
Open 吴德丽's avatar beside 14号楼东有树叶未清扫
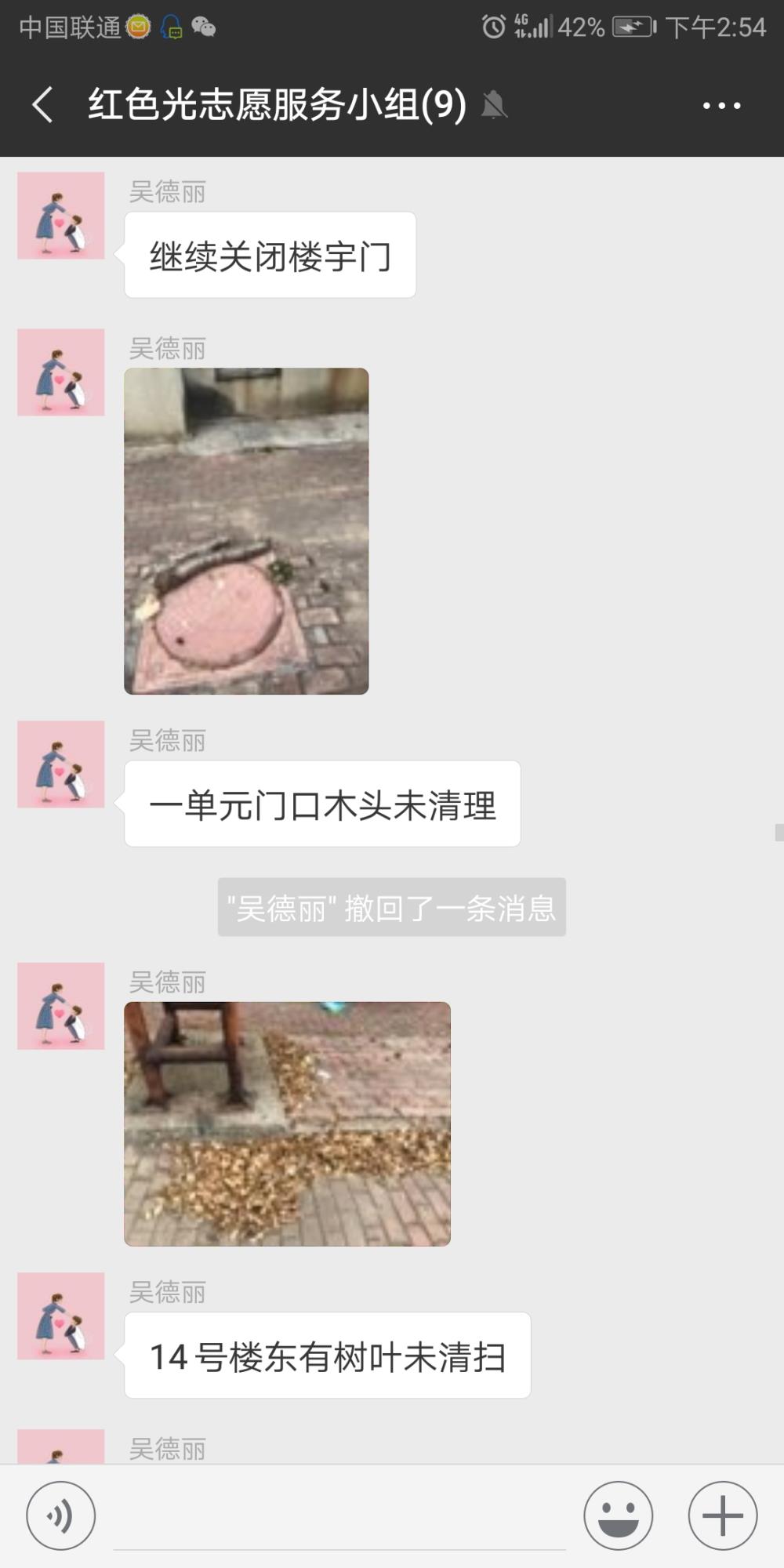61,1316
